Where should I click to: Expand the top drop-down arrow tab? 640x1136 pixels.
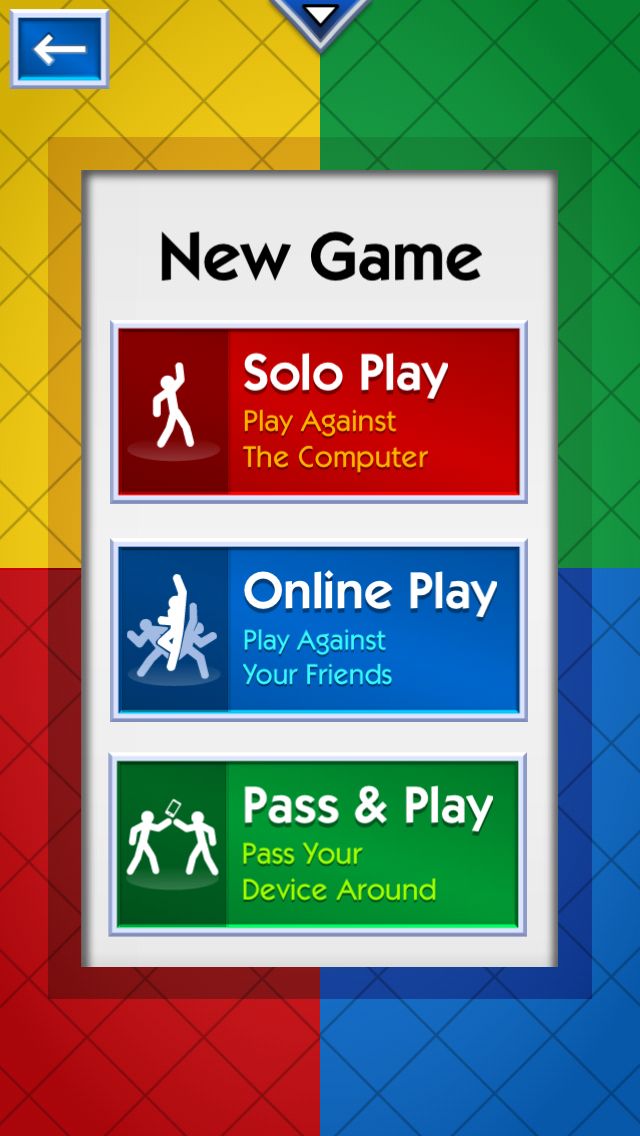coord(320,22)
